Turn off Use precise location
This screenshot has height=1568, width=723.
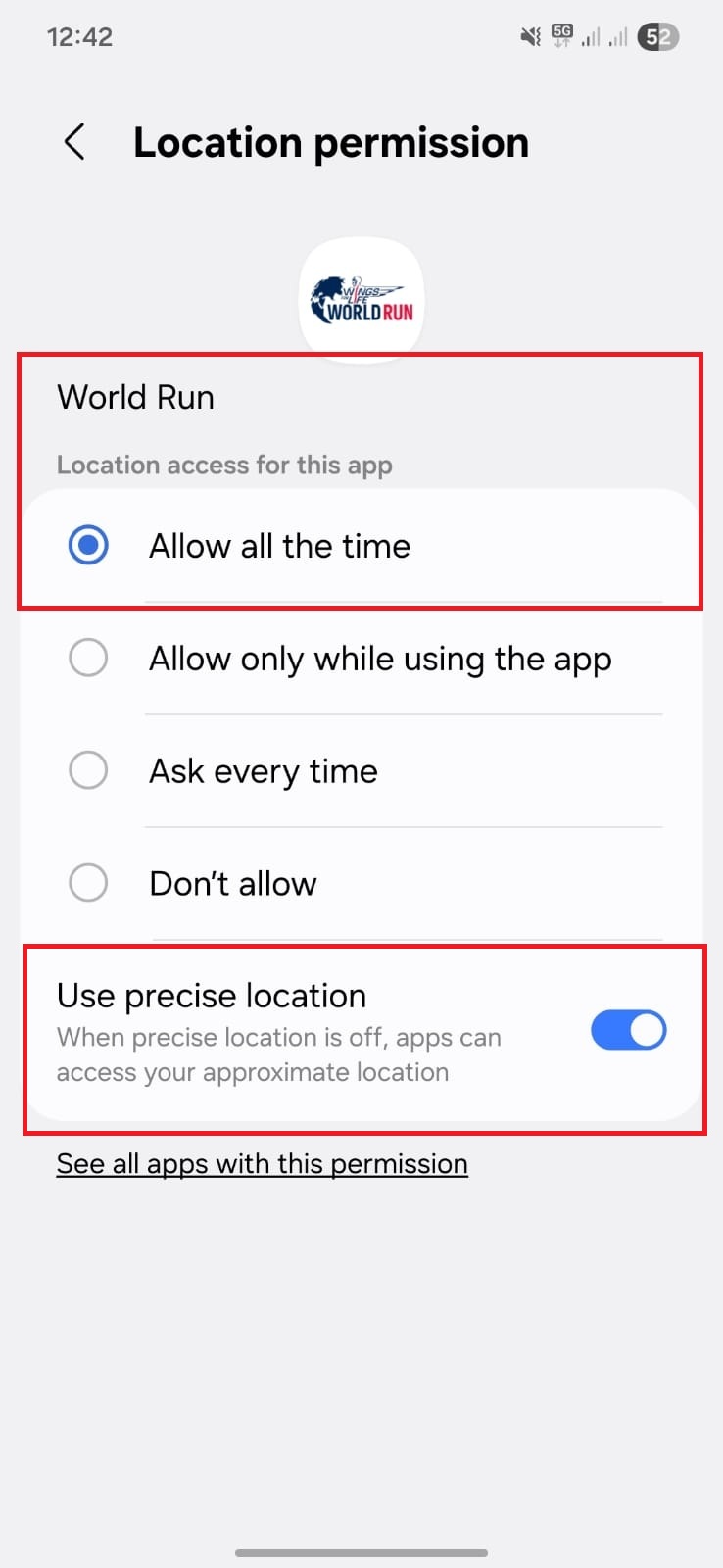(628, 1031)
